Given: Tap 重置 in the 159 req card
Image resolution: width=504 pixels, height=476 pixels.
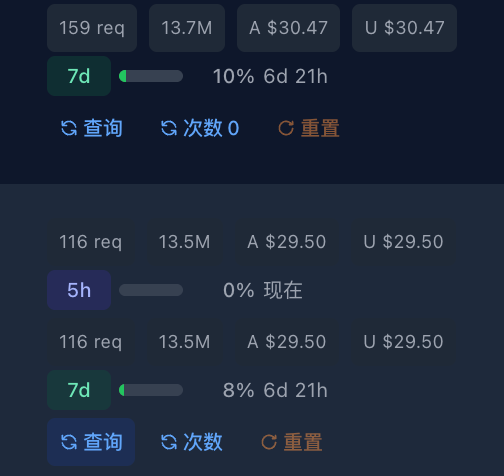Looking at the screenshot, I should pyautogui.click(x=309, y=128).
